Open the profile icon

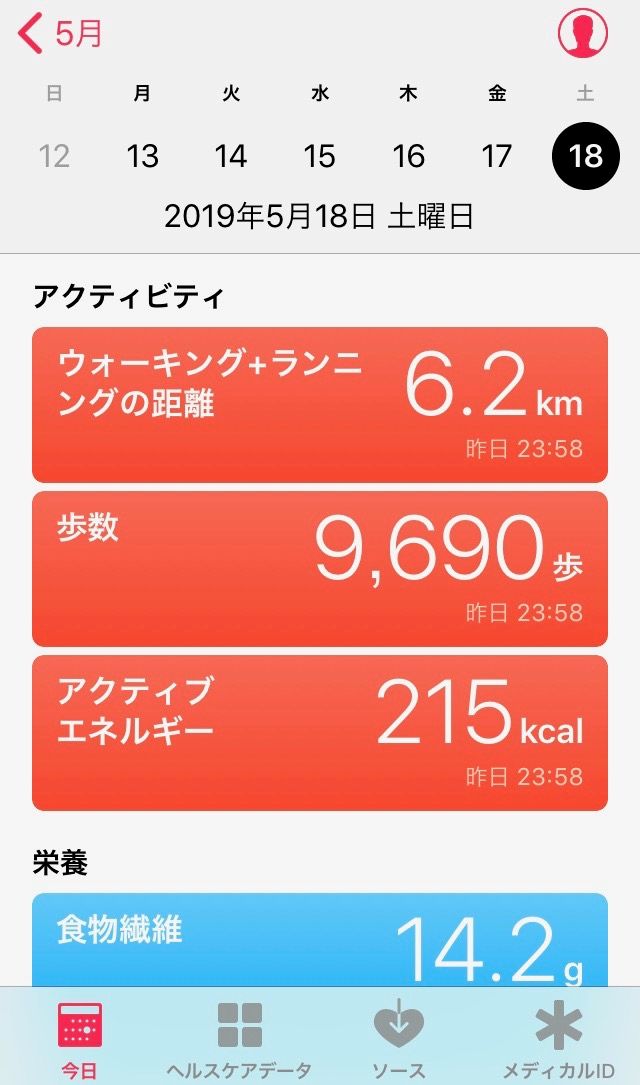[x=582, y=33]
